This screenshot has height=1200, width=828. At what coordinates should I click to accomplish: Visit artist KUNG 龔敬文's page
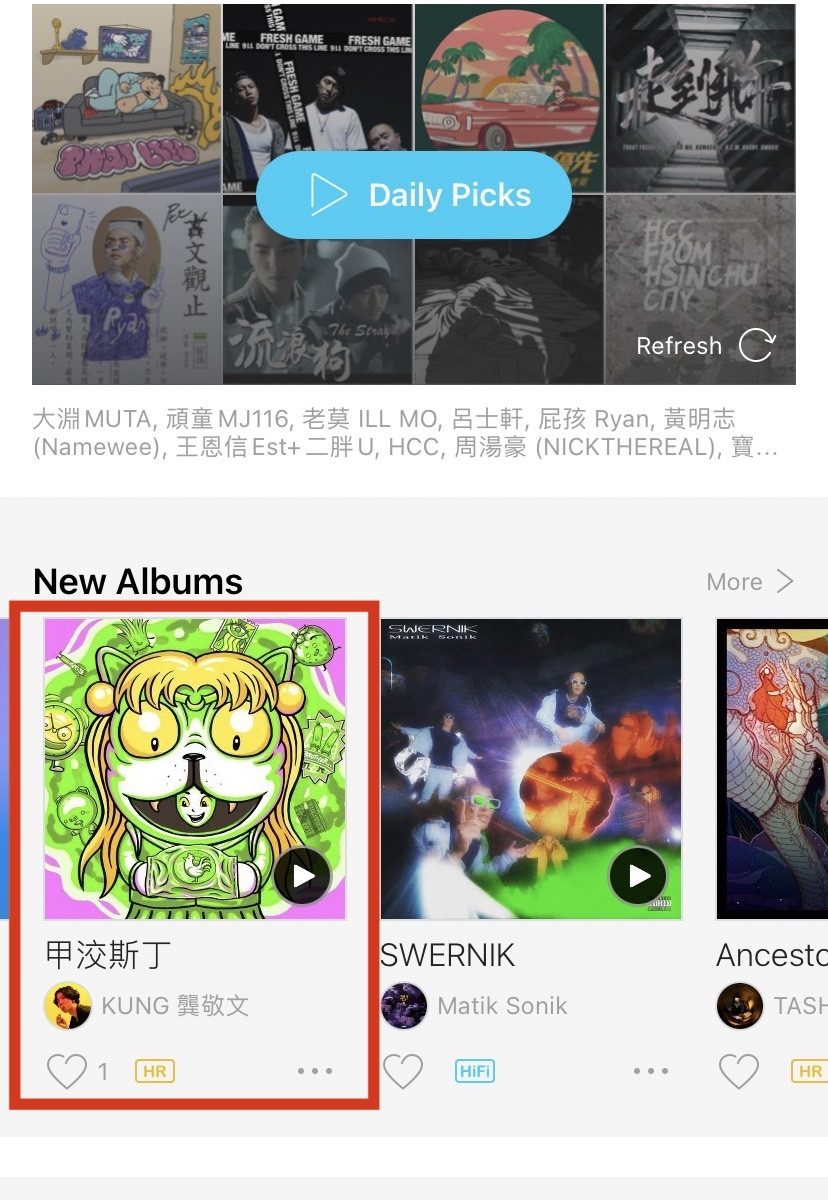point(175,1006)
